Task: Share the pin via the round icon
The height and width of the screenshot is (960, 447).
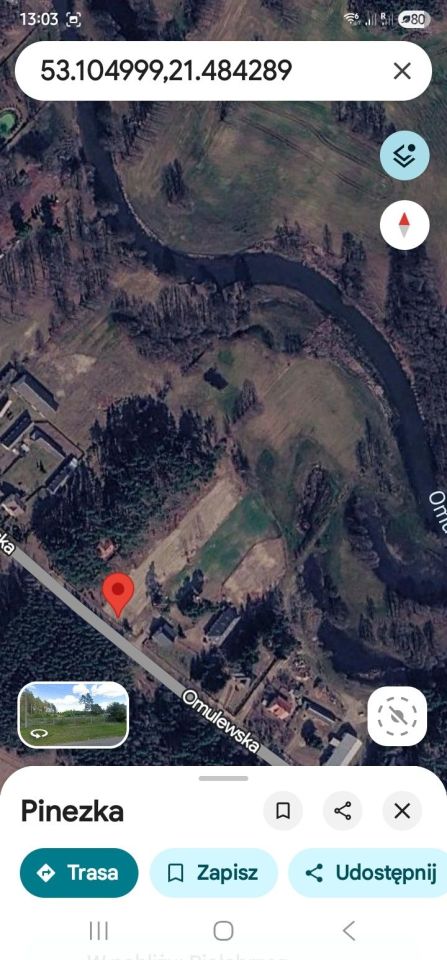Action: (342, 811)
